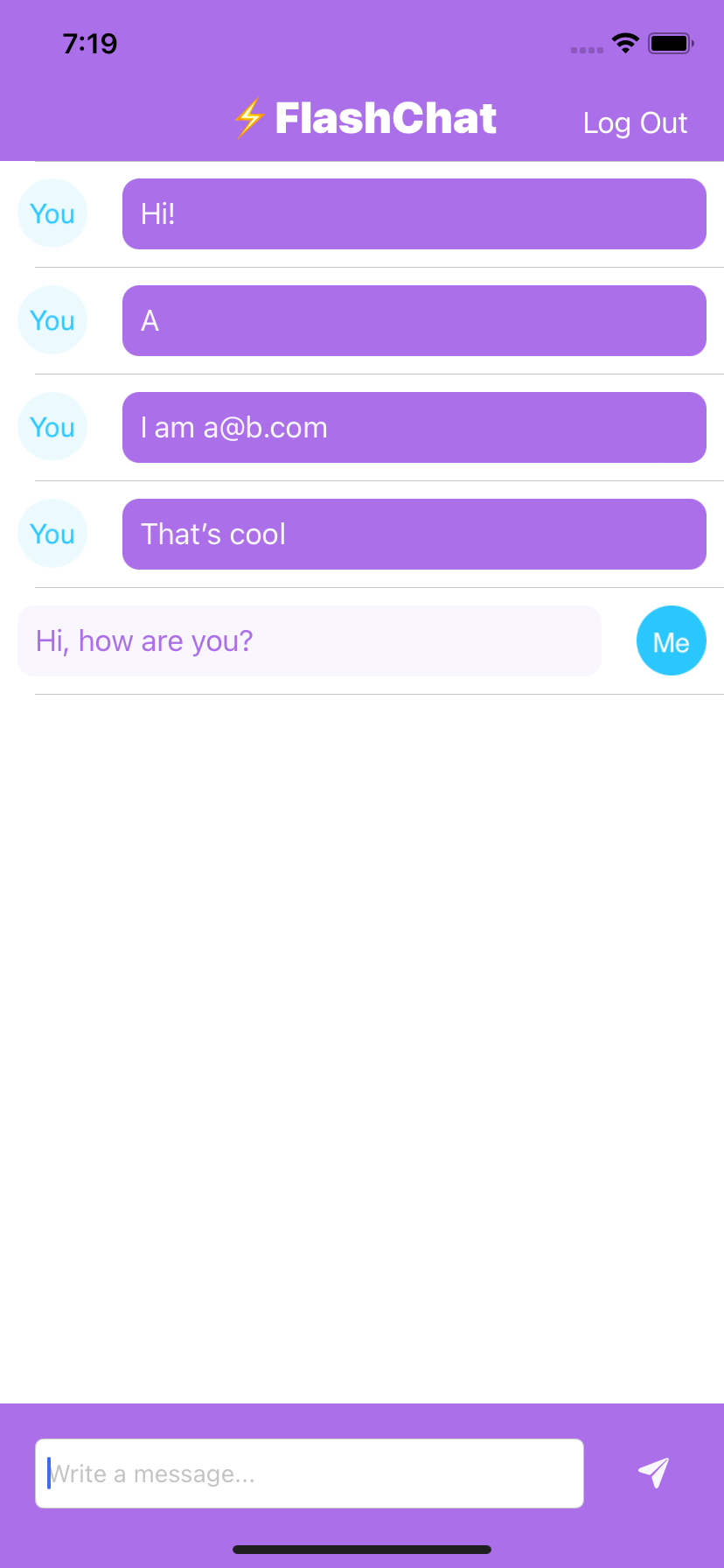The height and width of the screenshot is (1568, 724).
Task: Log out of FlashChat
Action: (x=635, y=123)
